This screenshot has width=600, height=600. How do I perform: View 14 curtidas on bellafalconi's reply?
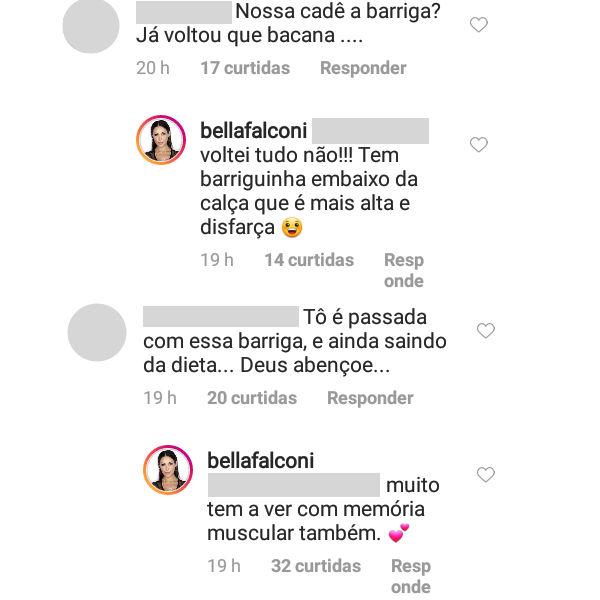tap(309, 260)
